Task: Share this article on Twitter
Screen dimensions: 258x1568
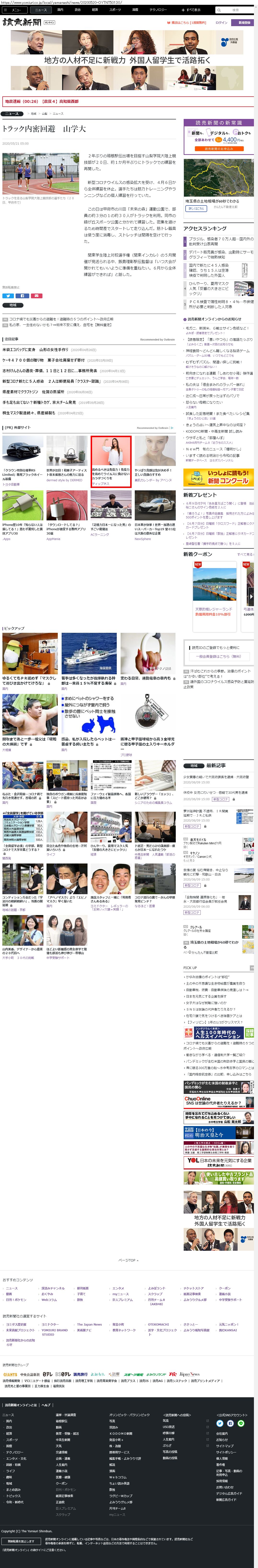Action: tap(9, 296)
